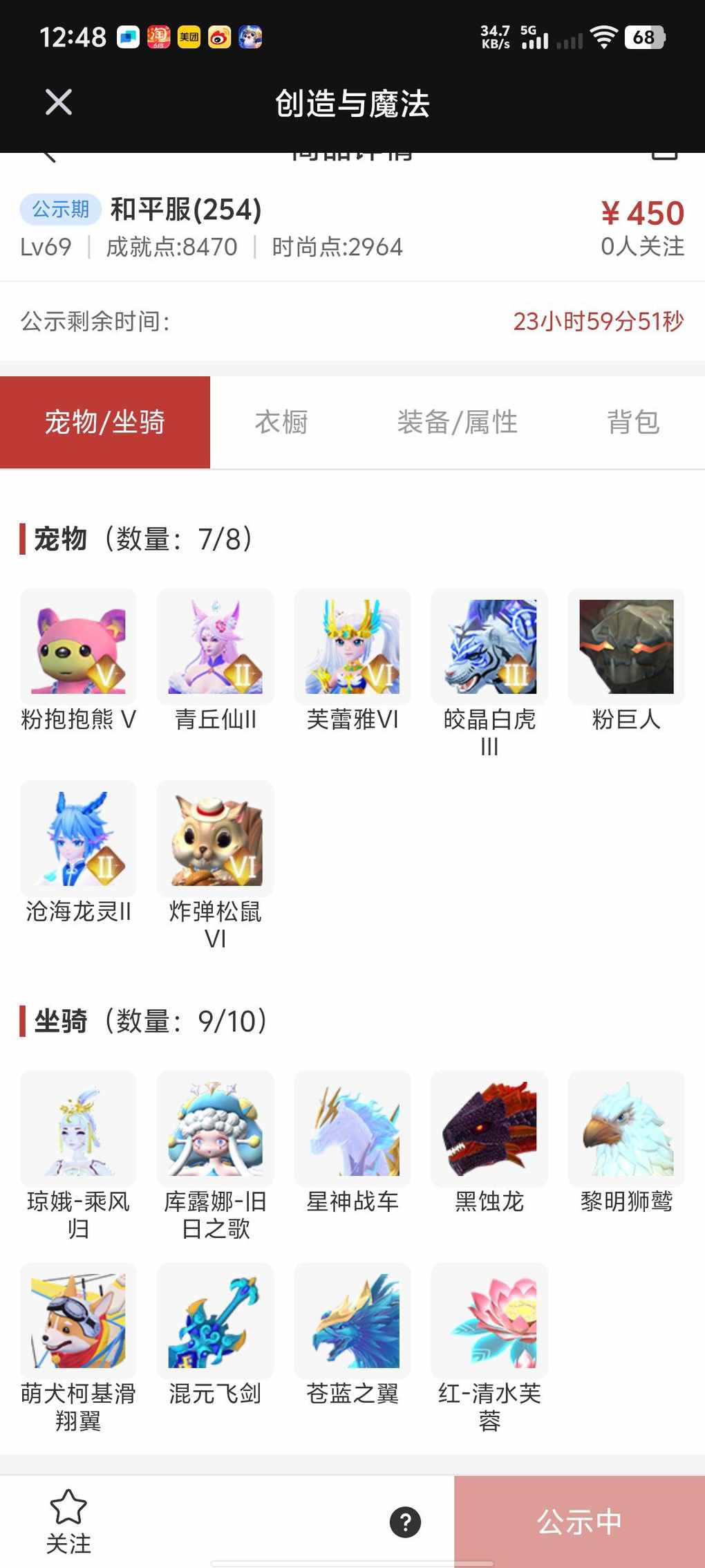The width and height of the screenshot is (705, 1568).
Task: Select the 宠物/坐骑 tab
Action: pyautogui.click(x=105, y=422)
